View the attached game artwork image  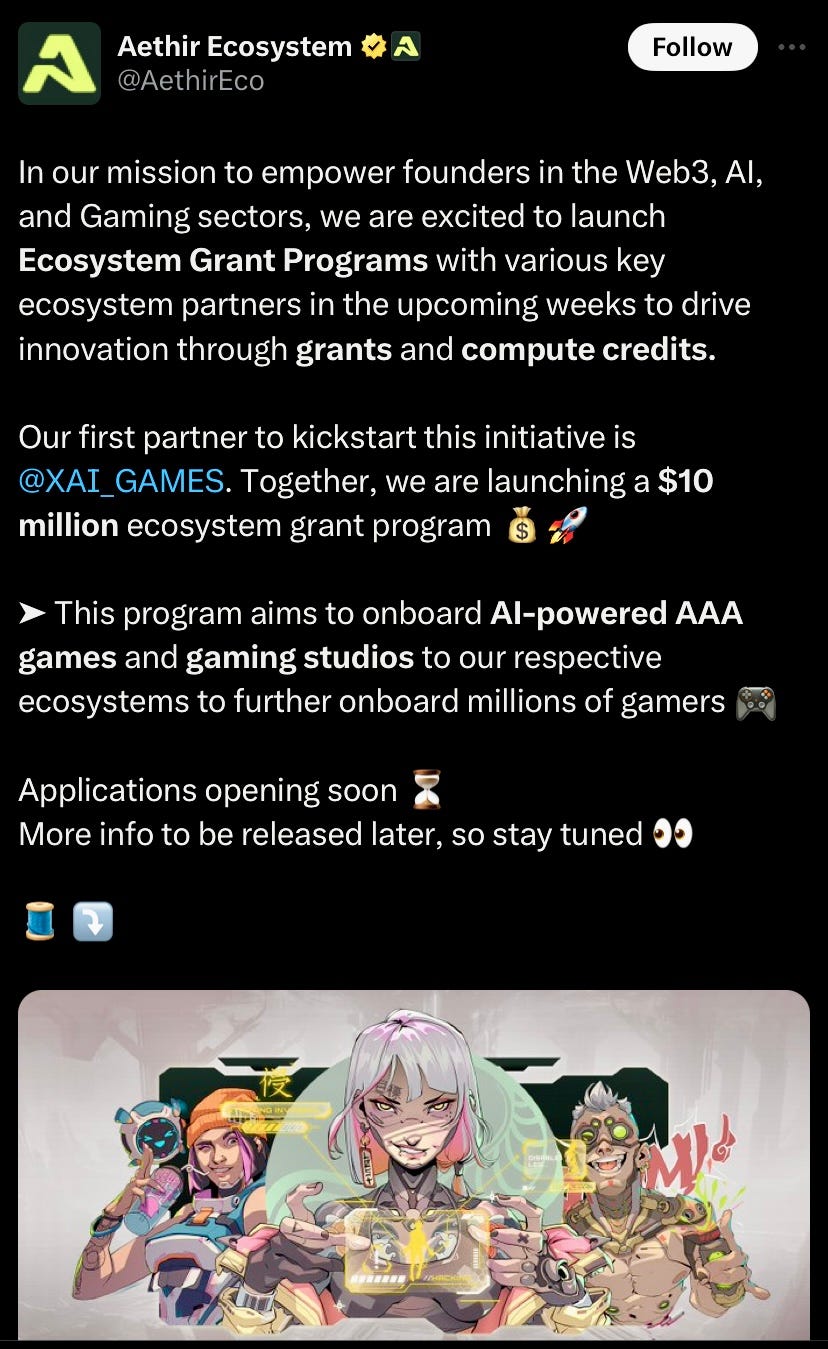pyautogui.click(x=414, y=1165)
